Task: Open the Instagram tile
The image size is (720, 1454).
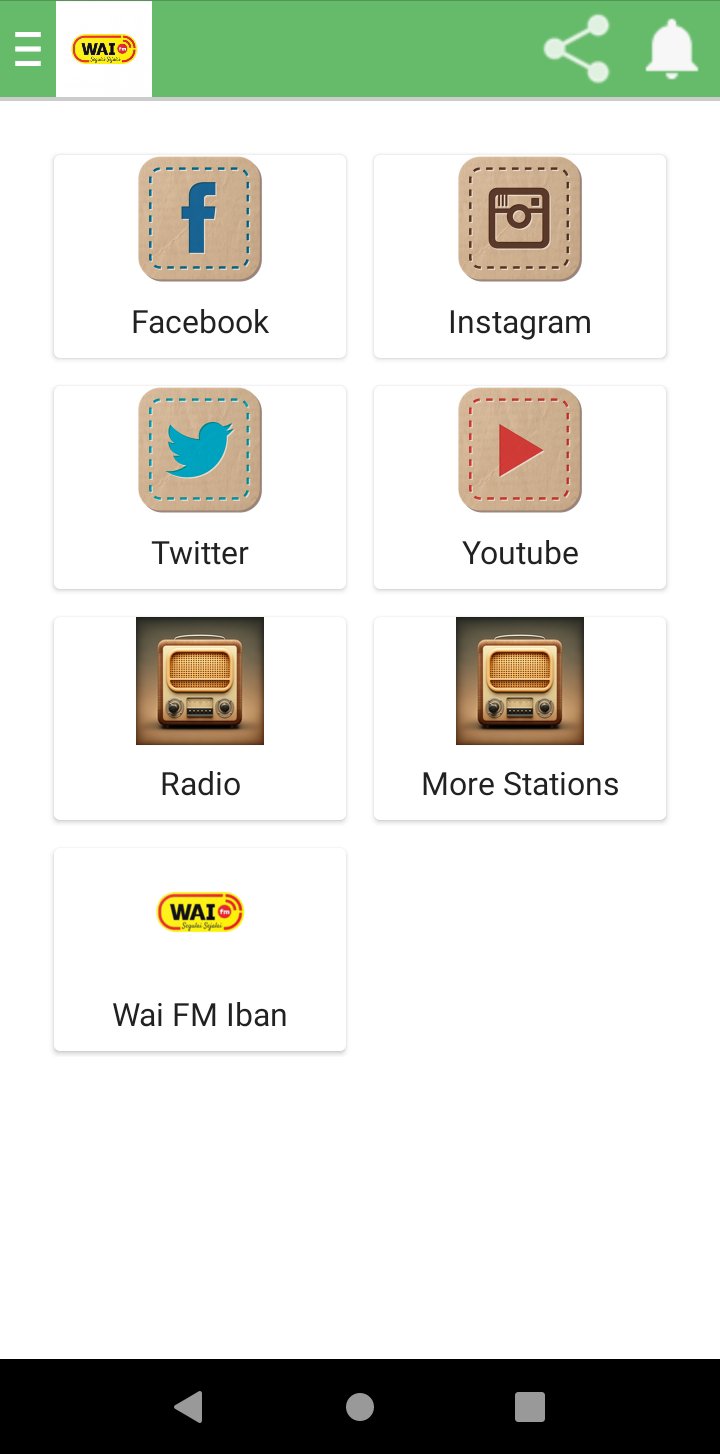Action: pyautogui.click(x=520, y=256)
